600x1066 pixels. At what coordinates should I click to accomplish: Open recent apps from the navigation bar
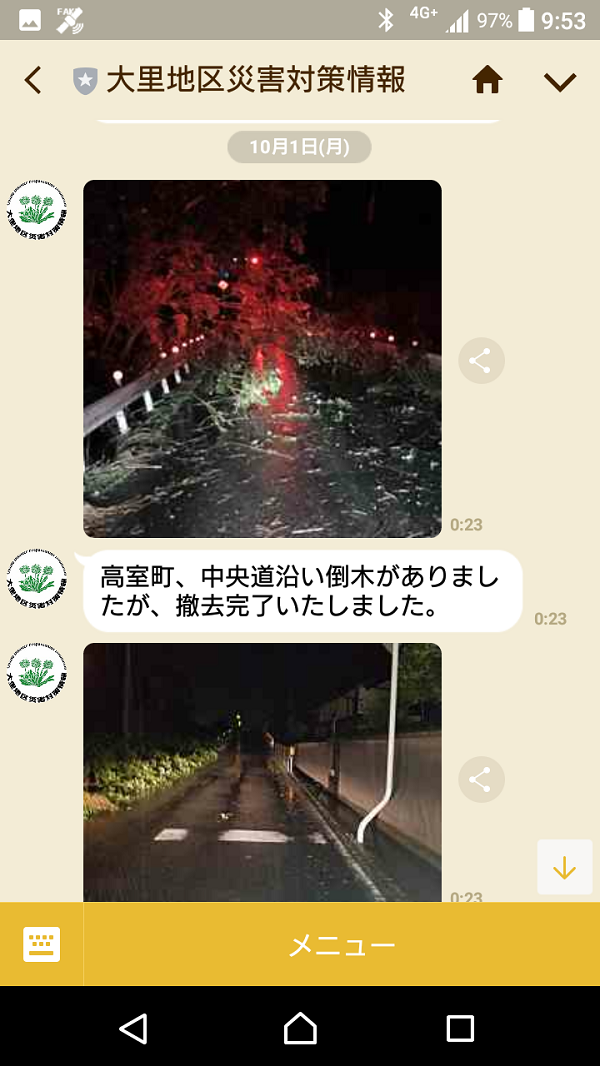point(460,1028)
